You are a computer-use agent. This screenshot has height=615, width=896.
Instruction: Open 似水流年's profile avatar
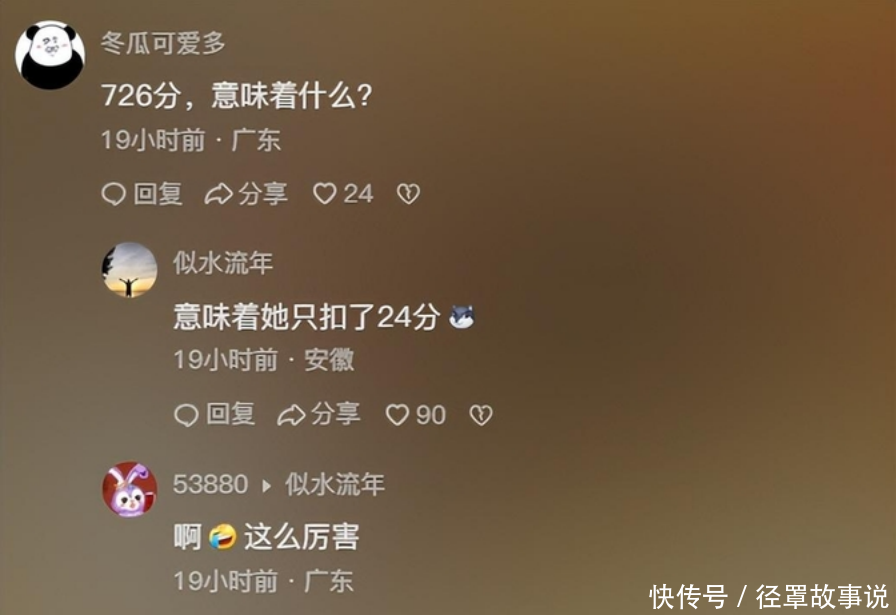click(130, 270)
